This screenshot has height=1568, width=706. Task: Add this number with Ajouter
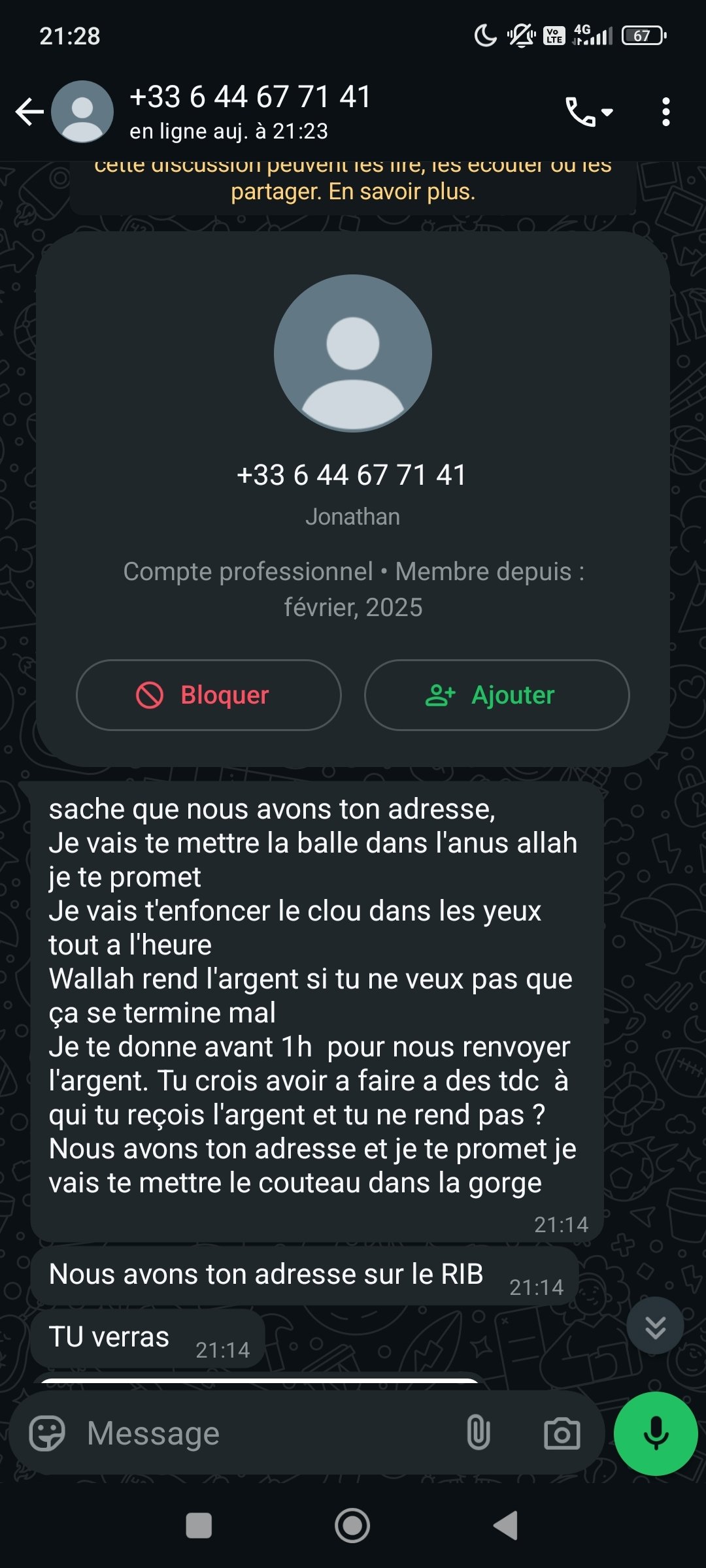coord(497,694)
